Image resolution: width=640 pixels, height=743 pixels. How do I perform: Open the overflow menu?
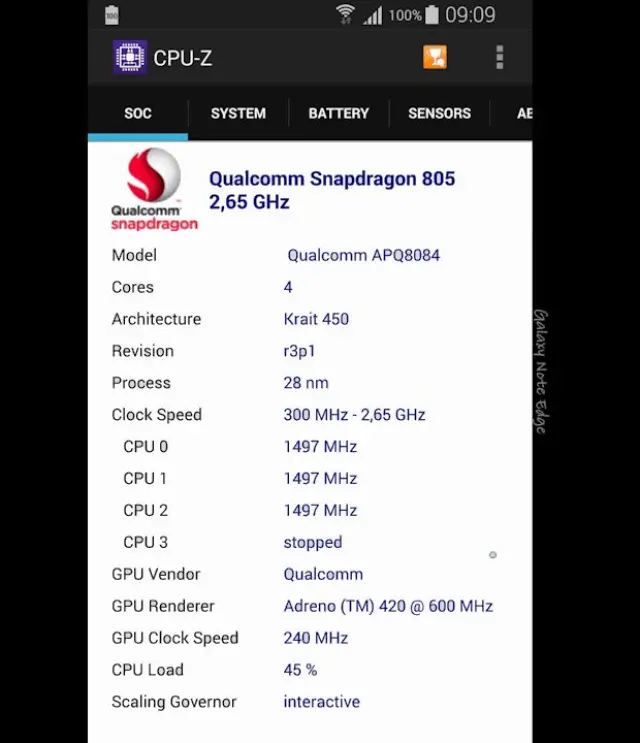click(499, 57)
